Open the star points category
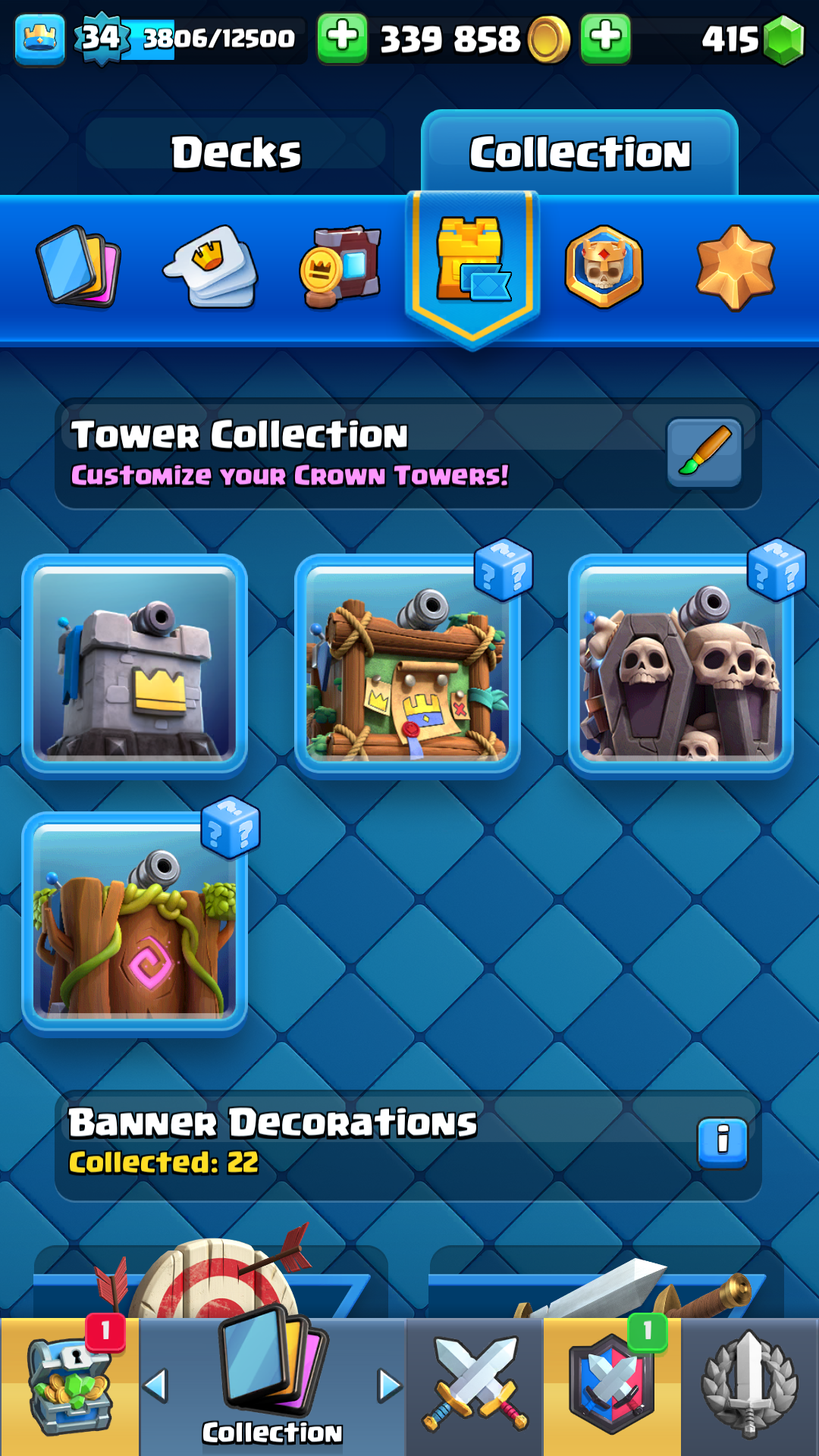The height and width of the screenshot is (1456, 819). pos(736,266)
